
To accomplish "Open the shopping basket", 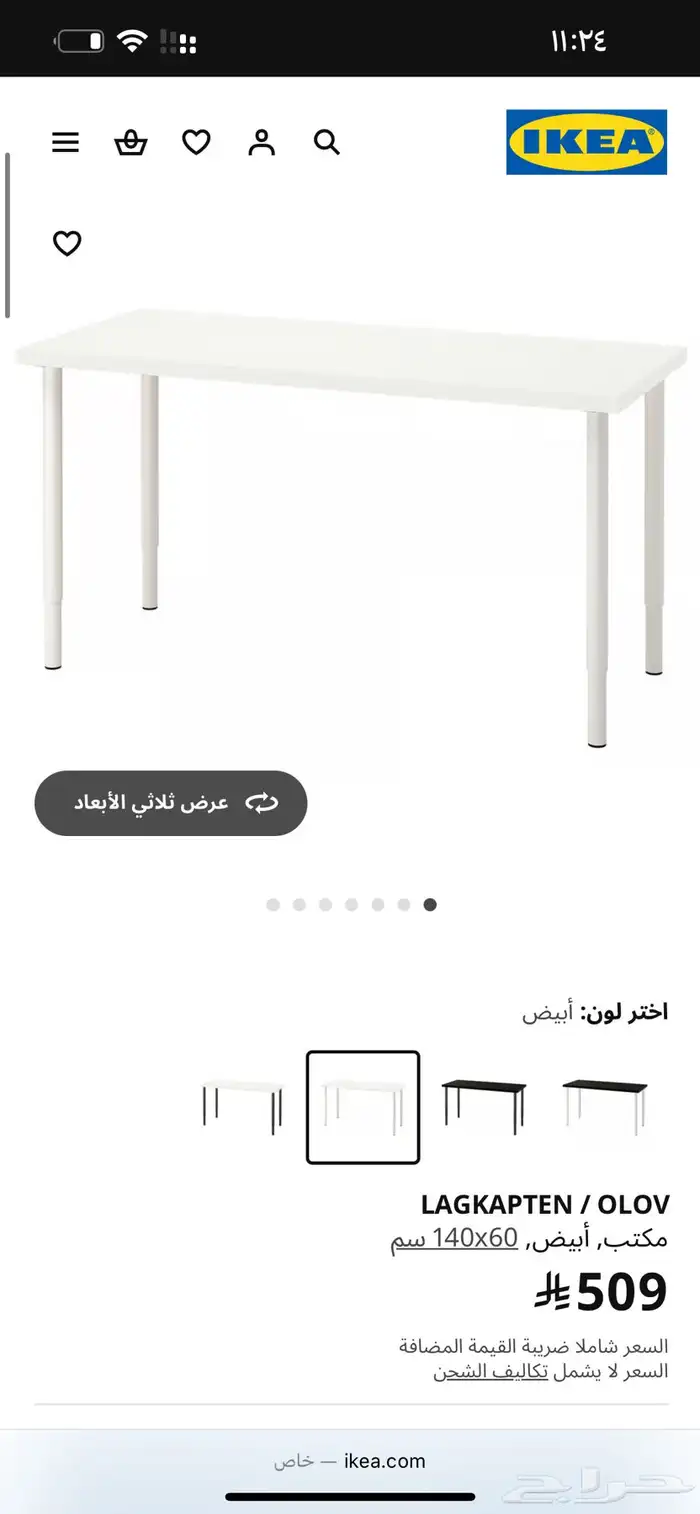I will (130, 143).
